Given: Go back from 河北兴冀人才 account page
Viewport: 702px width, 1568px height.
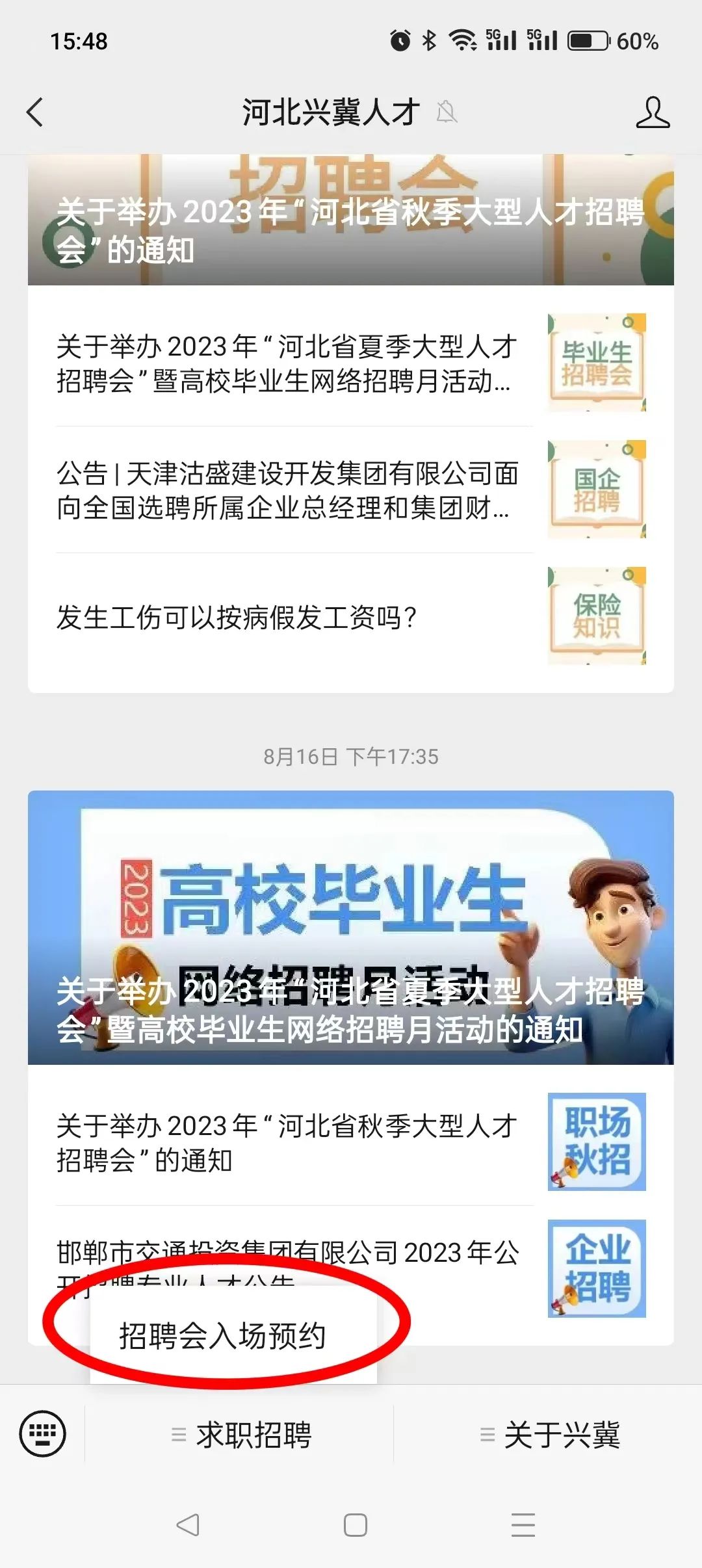Looking at the screenshot, I should click(x=35, y=112).
